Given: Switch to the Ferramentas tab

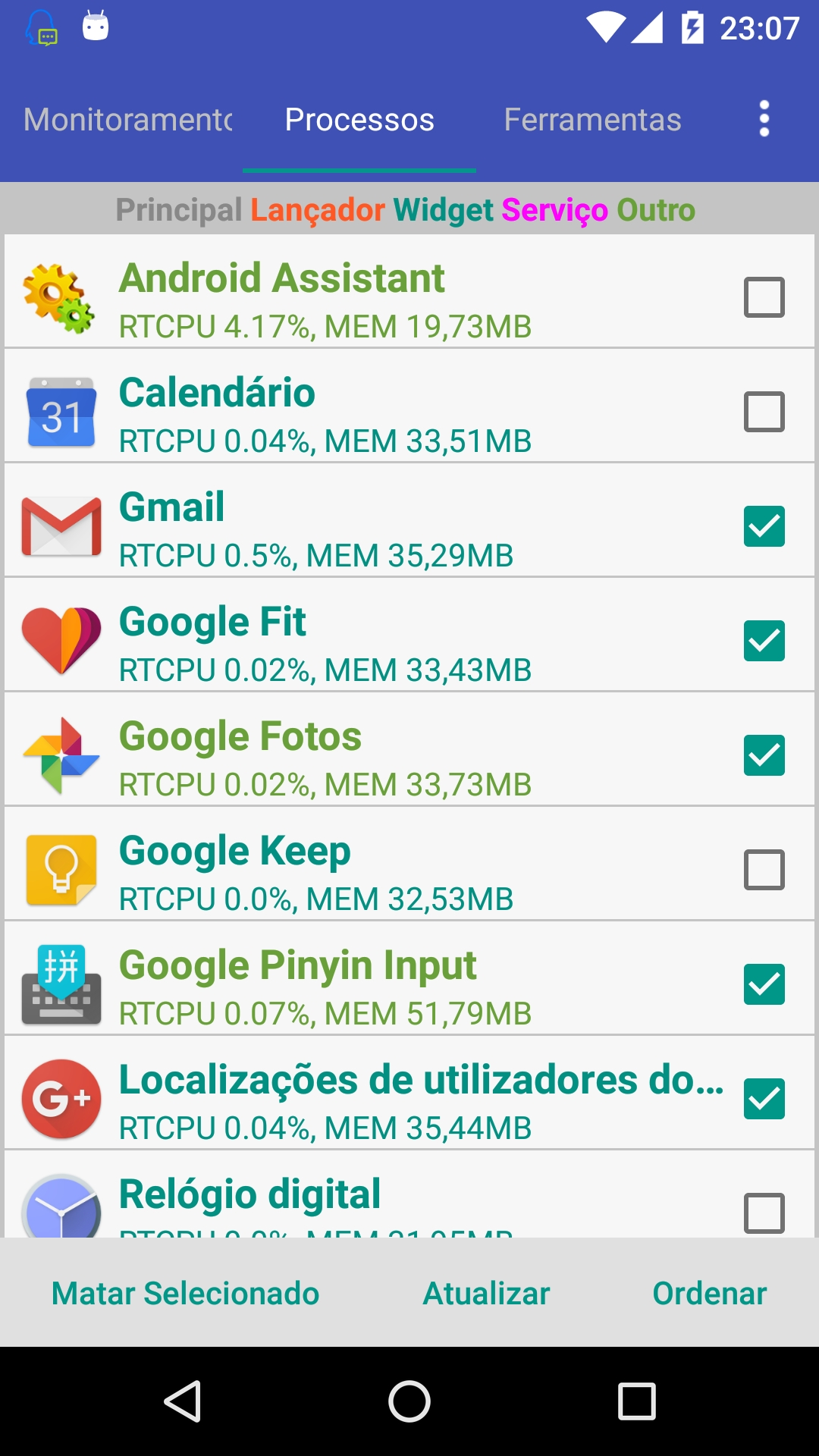Looking at the screenshot, I should (x=592, y=120).
